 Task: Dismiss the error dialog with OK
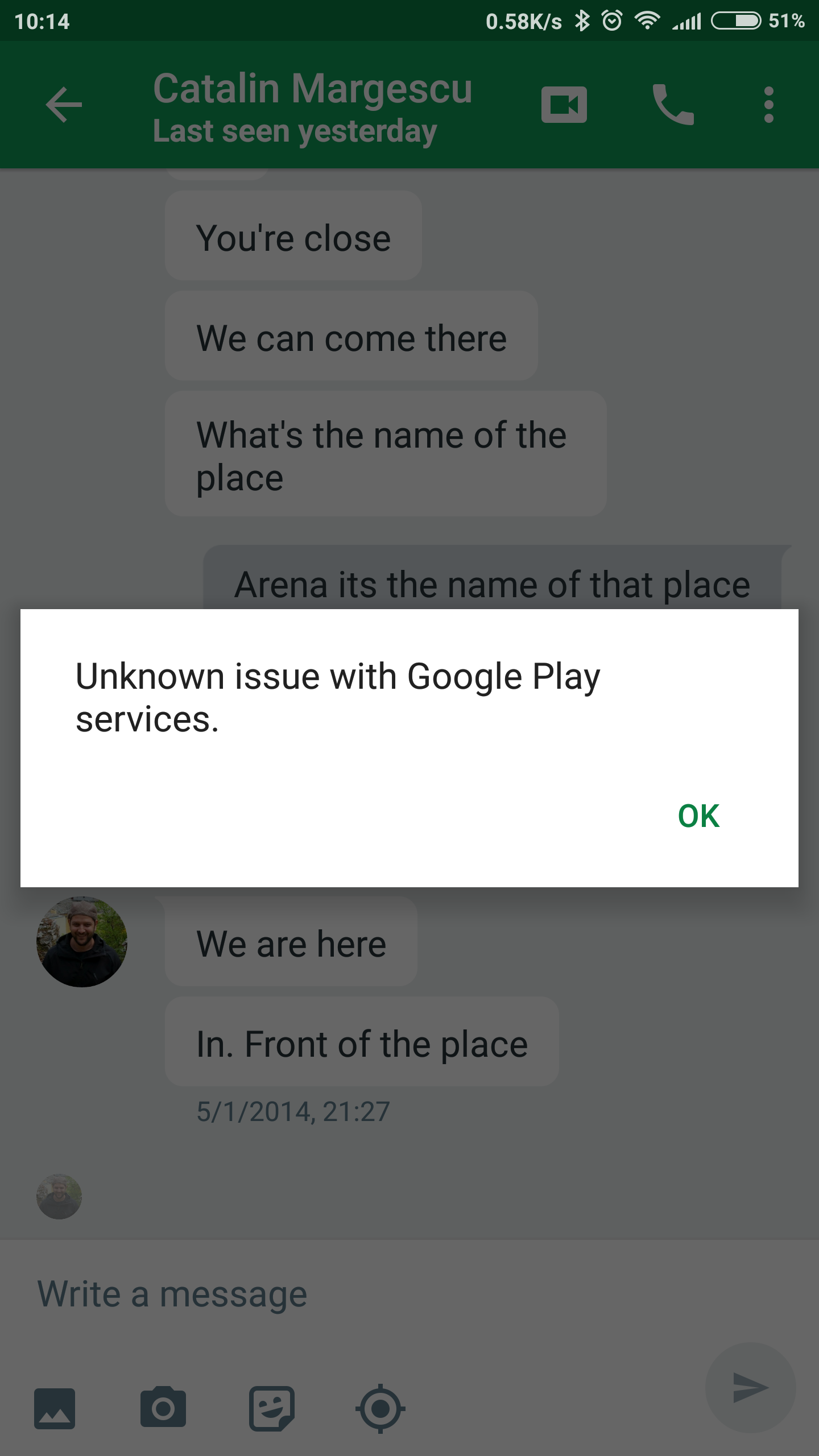click(x=698, y=816)
